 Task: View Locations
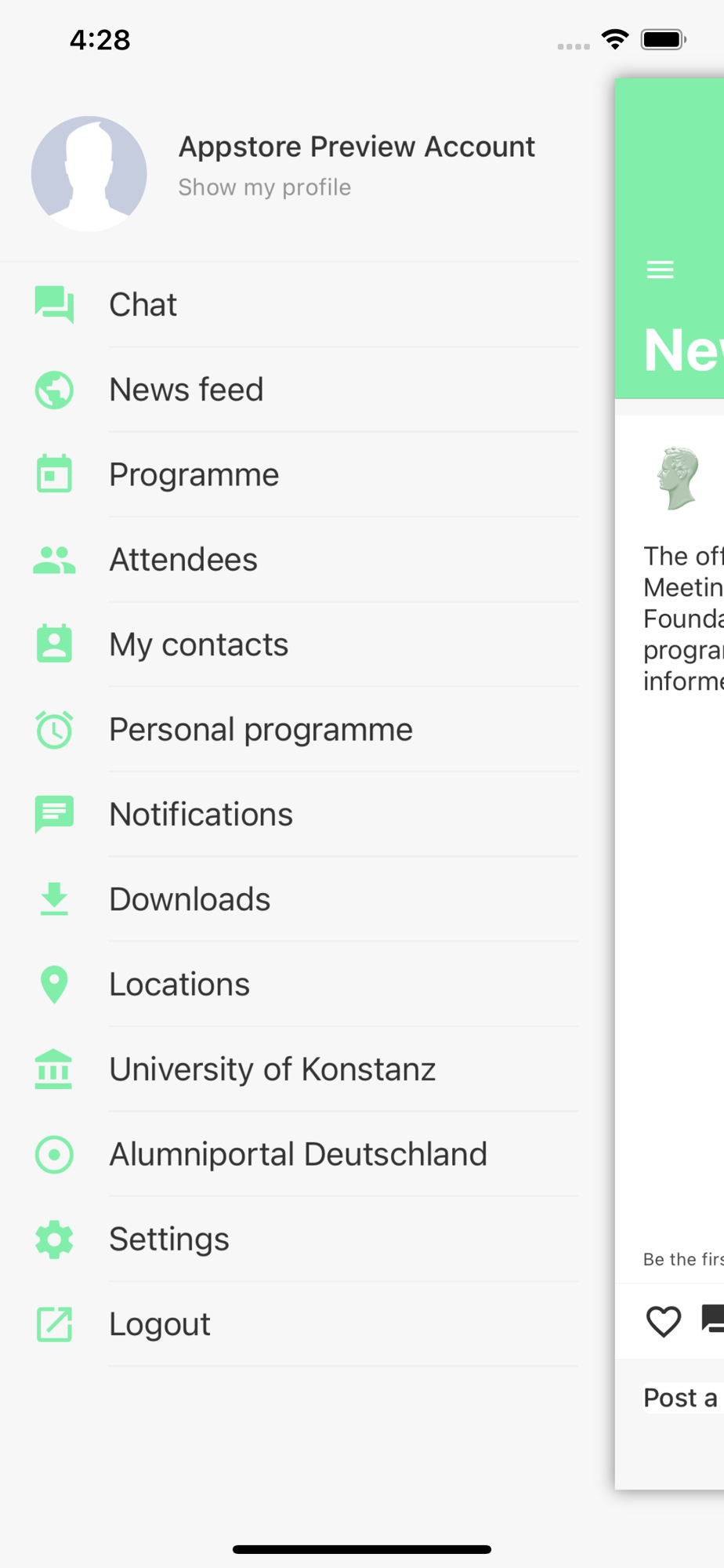(x=179, y=985)
